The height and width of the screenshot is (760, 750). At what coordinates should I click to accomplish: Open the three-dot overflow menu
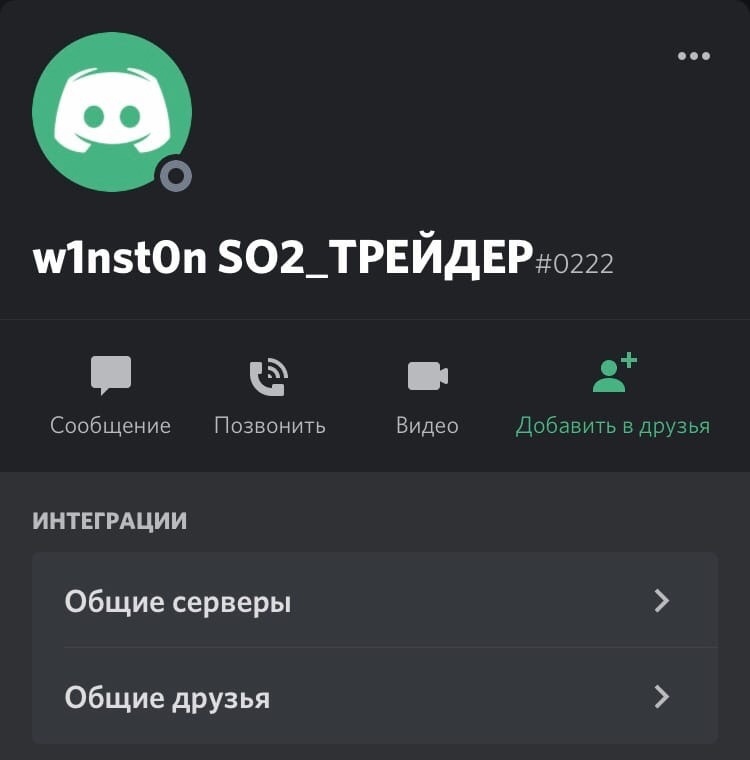(x=694, y=56)
